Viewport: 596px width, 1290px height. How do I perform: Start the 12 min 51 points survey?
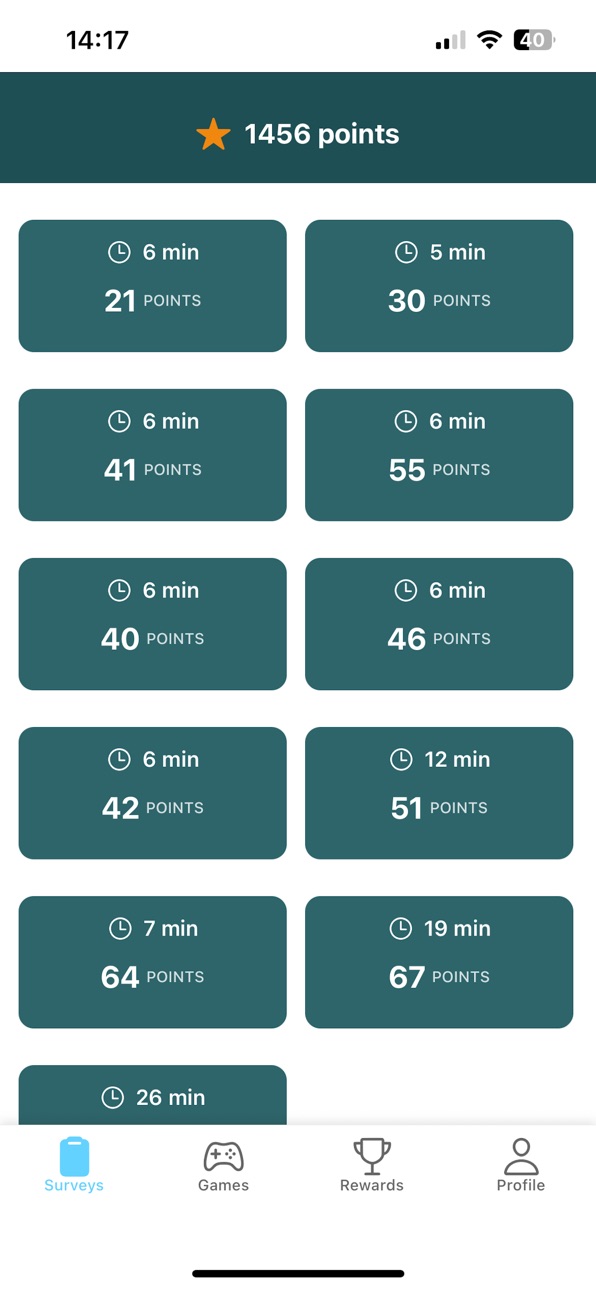point(439,793)
